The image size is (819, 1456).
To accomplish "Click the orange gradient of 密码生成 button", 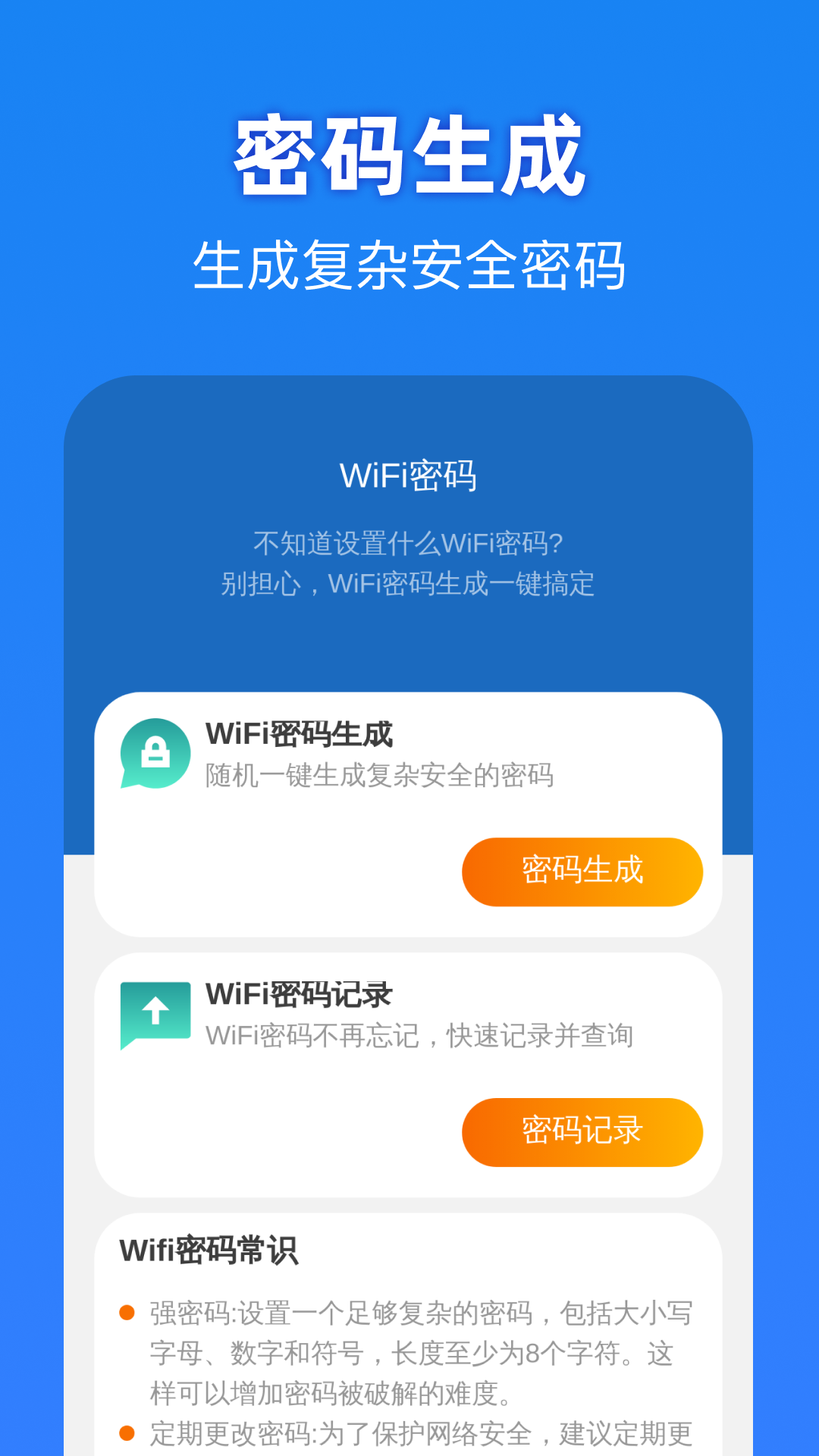I will tap(582, 871).
